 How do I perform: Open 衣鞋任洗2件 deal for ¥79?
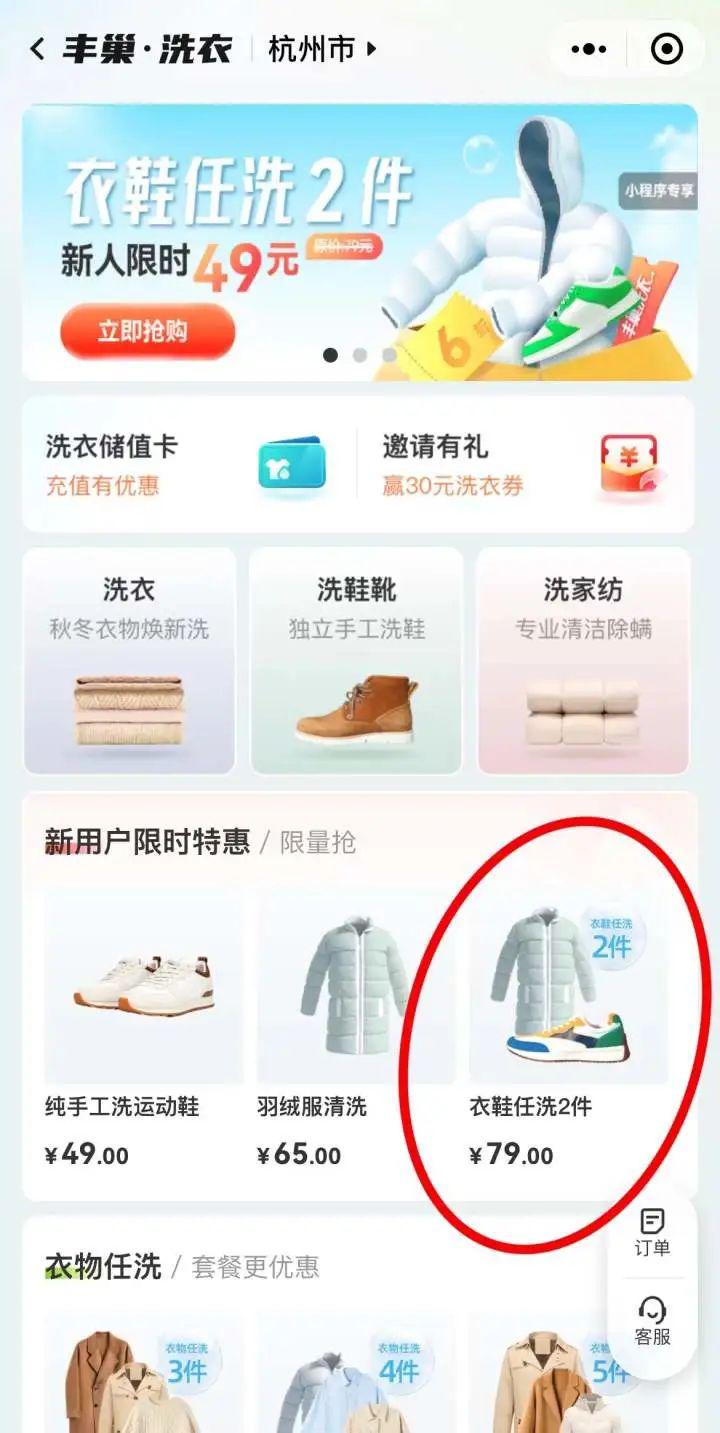pos(567,1030)
